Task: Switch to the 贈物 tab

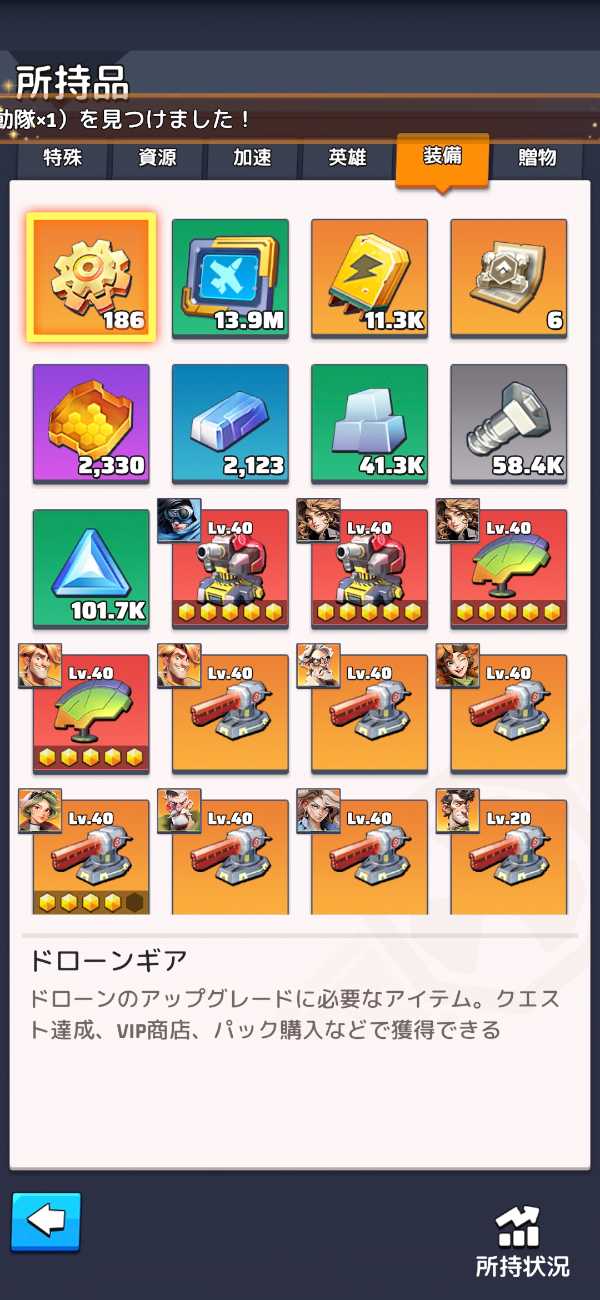Action: click(x=538, y=158)
